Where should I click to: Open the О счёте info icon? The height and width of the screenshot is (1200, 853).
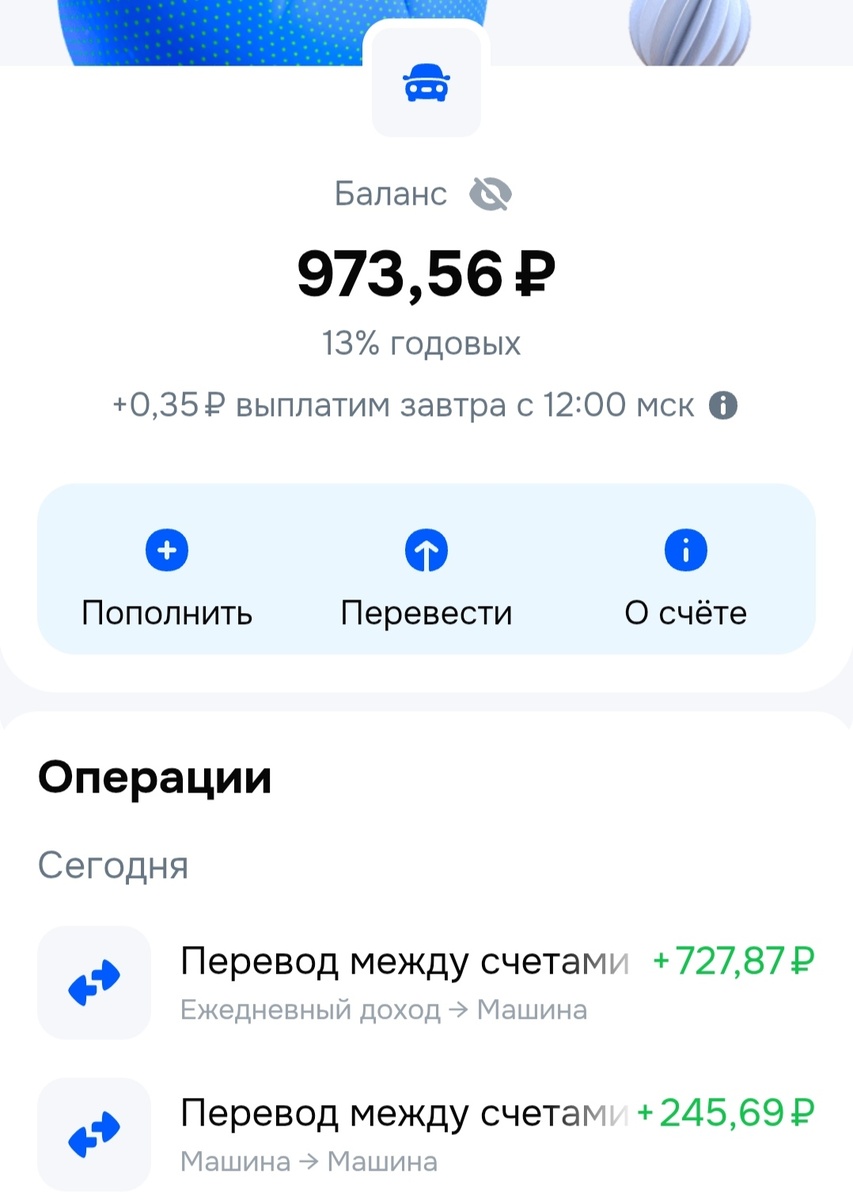(686, 550)
